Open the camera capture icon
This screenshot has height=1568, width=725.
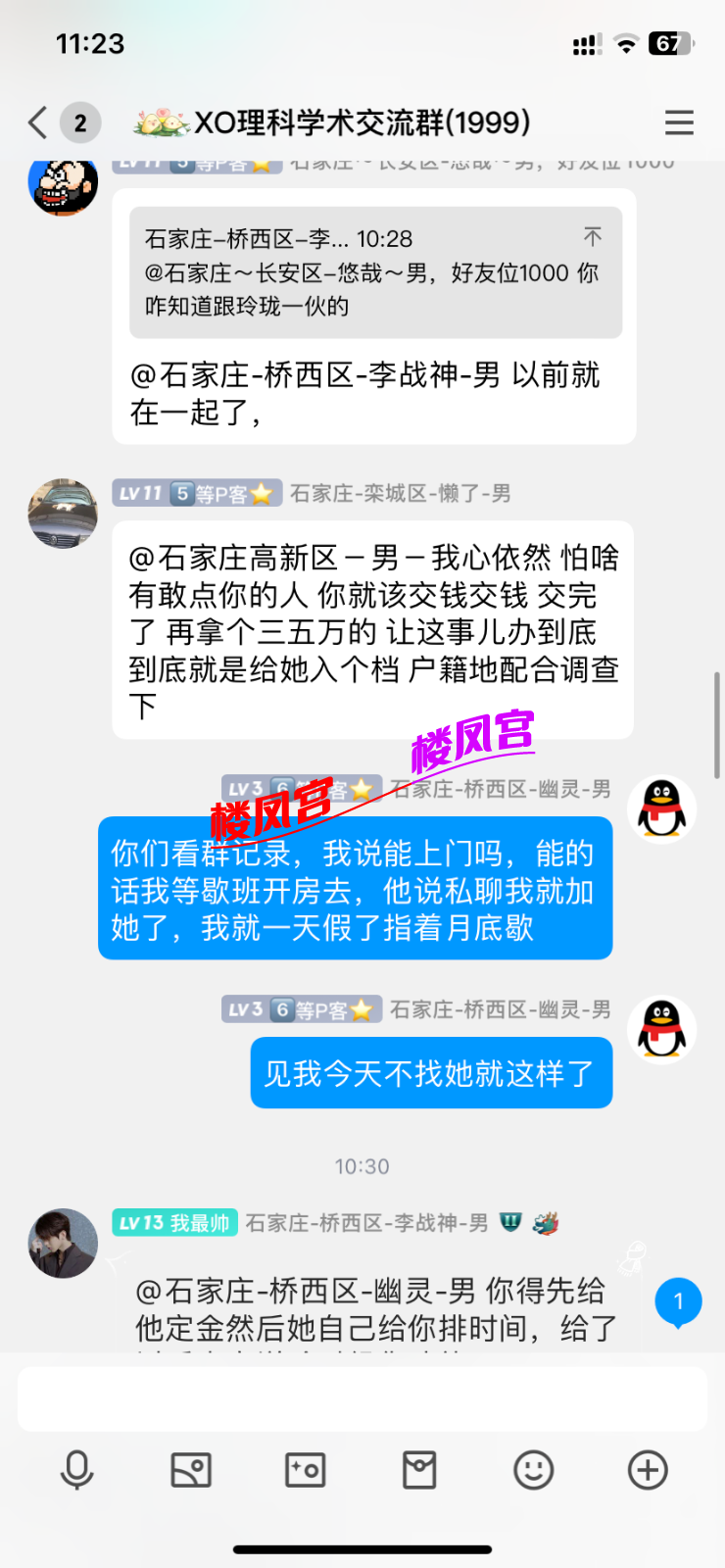click(305, 1470)
